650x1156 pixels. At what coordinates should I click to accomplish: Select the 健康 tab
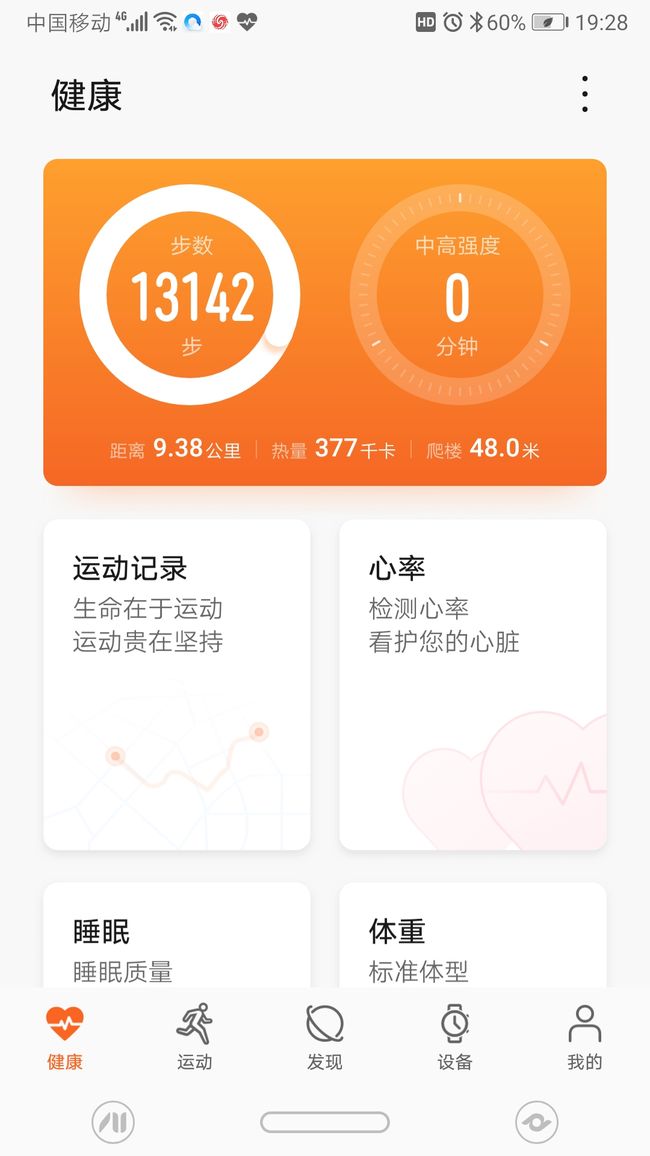pos(65,1037)
